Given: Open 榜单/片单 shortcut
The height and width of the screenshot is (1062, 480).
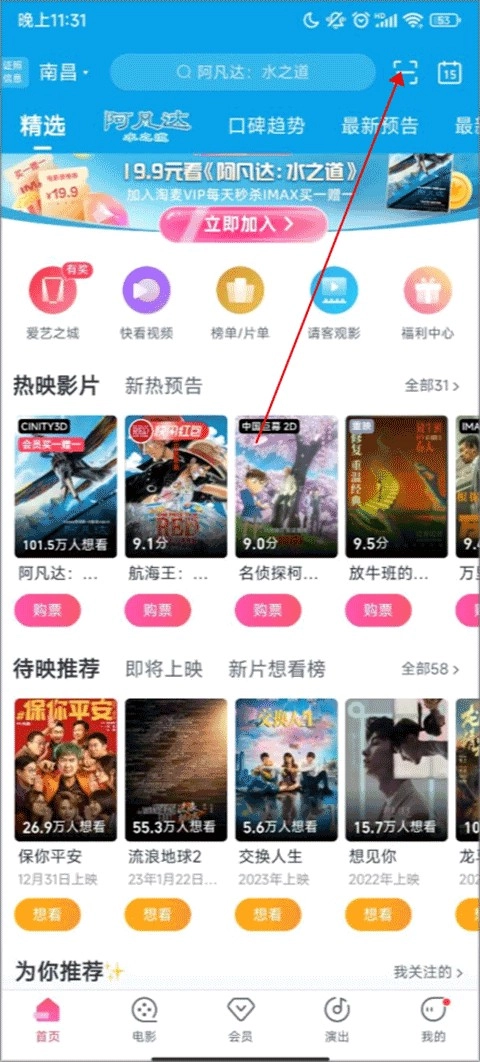Looking at the screenshot, I should coord(240,303).
